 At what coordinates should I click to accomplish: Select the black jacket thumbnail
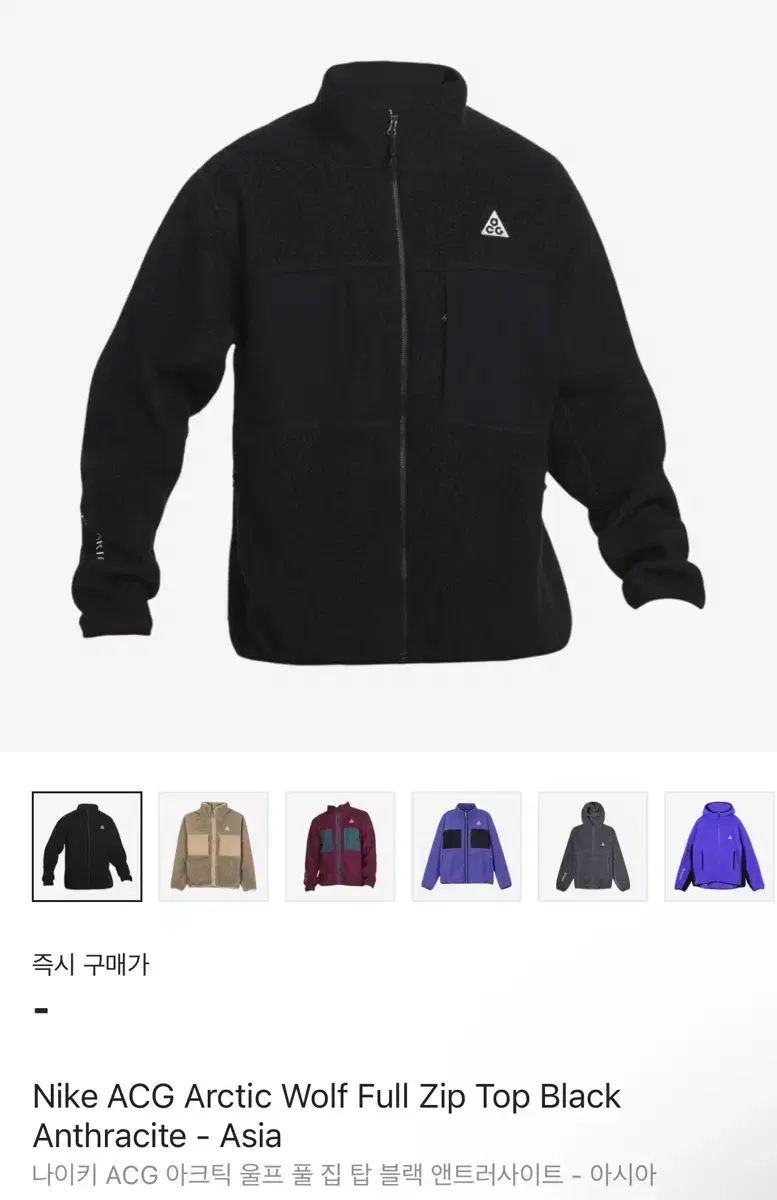pos(85,845)
